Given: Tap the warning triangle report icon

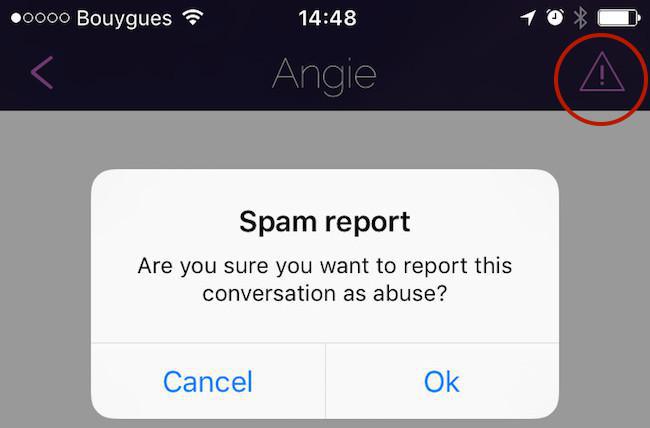Looking at the screenshot, I should pyautogui.click(x=602, y=72).
